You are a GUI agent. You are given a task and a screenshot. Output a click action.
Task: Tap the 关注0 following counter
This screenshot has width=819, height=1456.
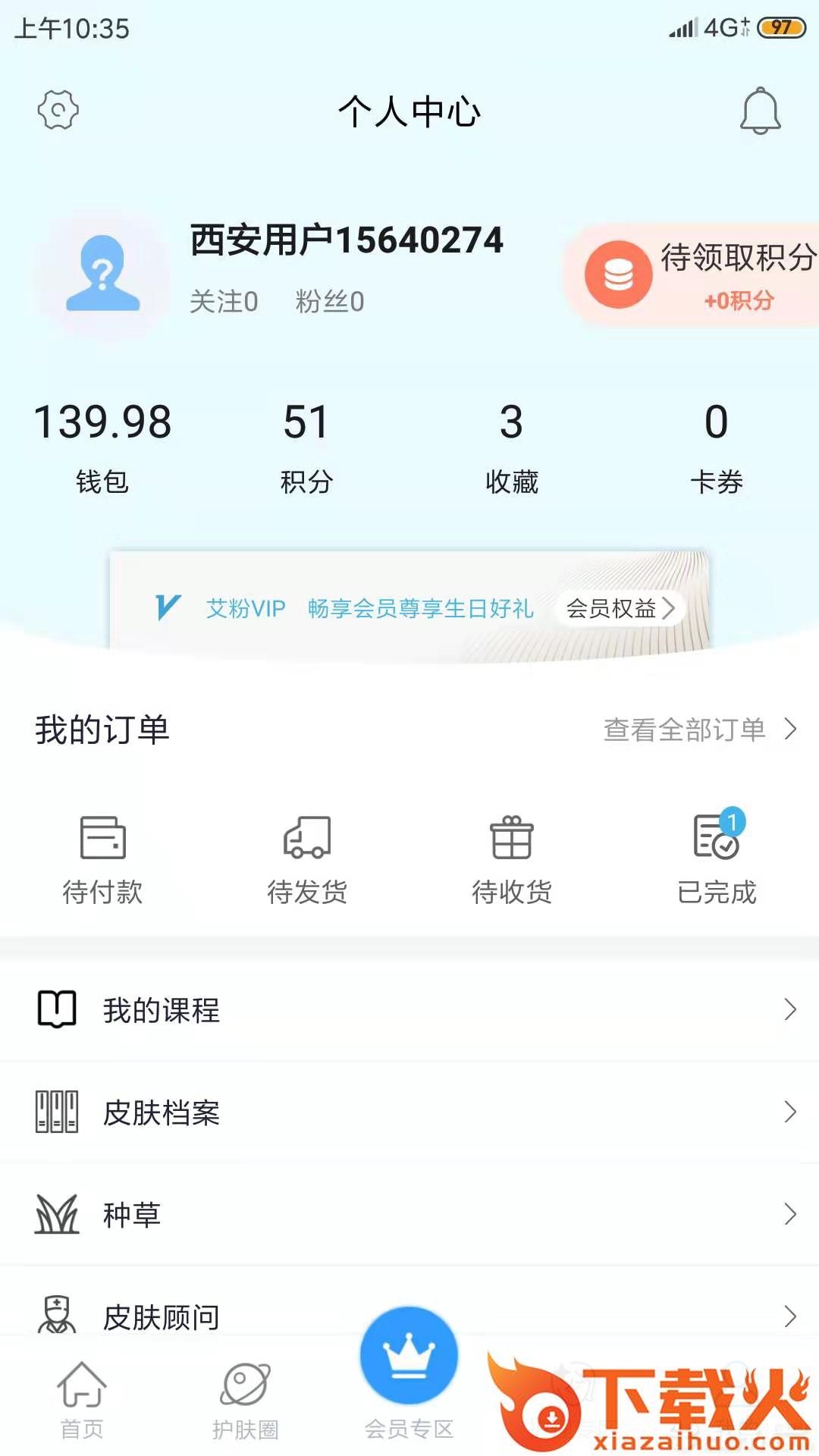click(224, 302)
